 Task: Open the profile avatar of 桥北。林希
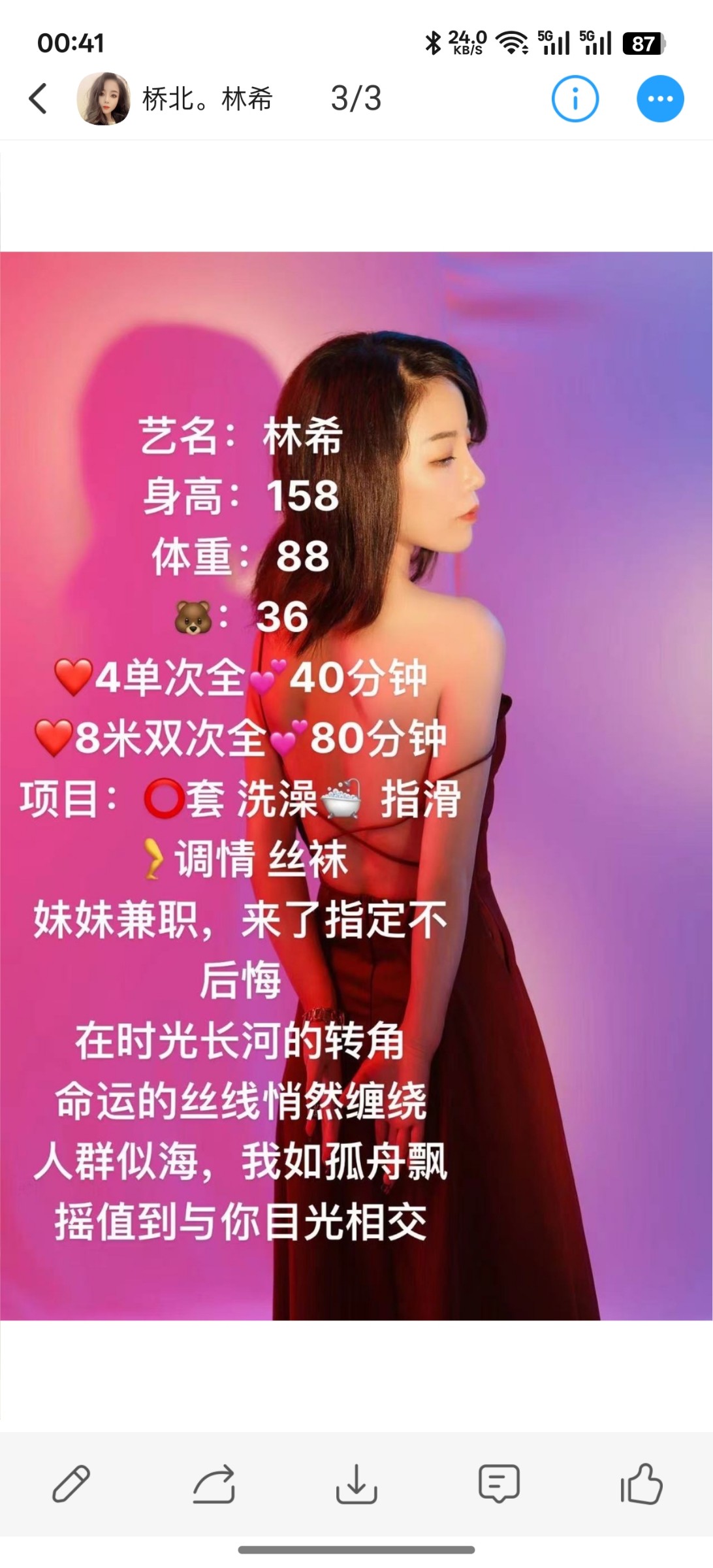pos(103,99)
